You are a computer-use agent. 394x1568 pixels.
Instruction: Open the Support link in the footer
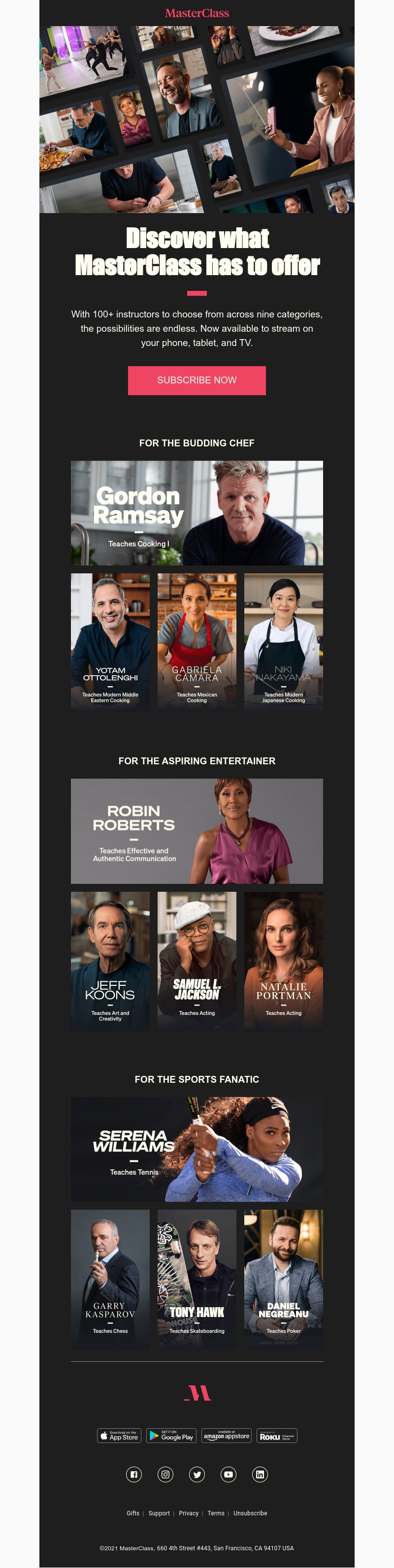(159, 1513)
